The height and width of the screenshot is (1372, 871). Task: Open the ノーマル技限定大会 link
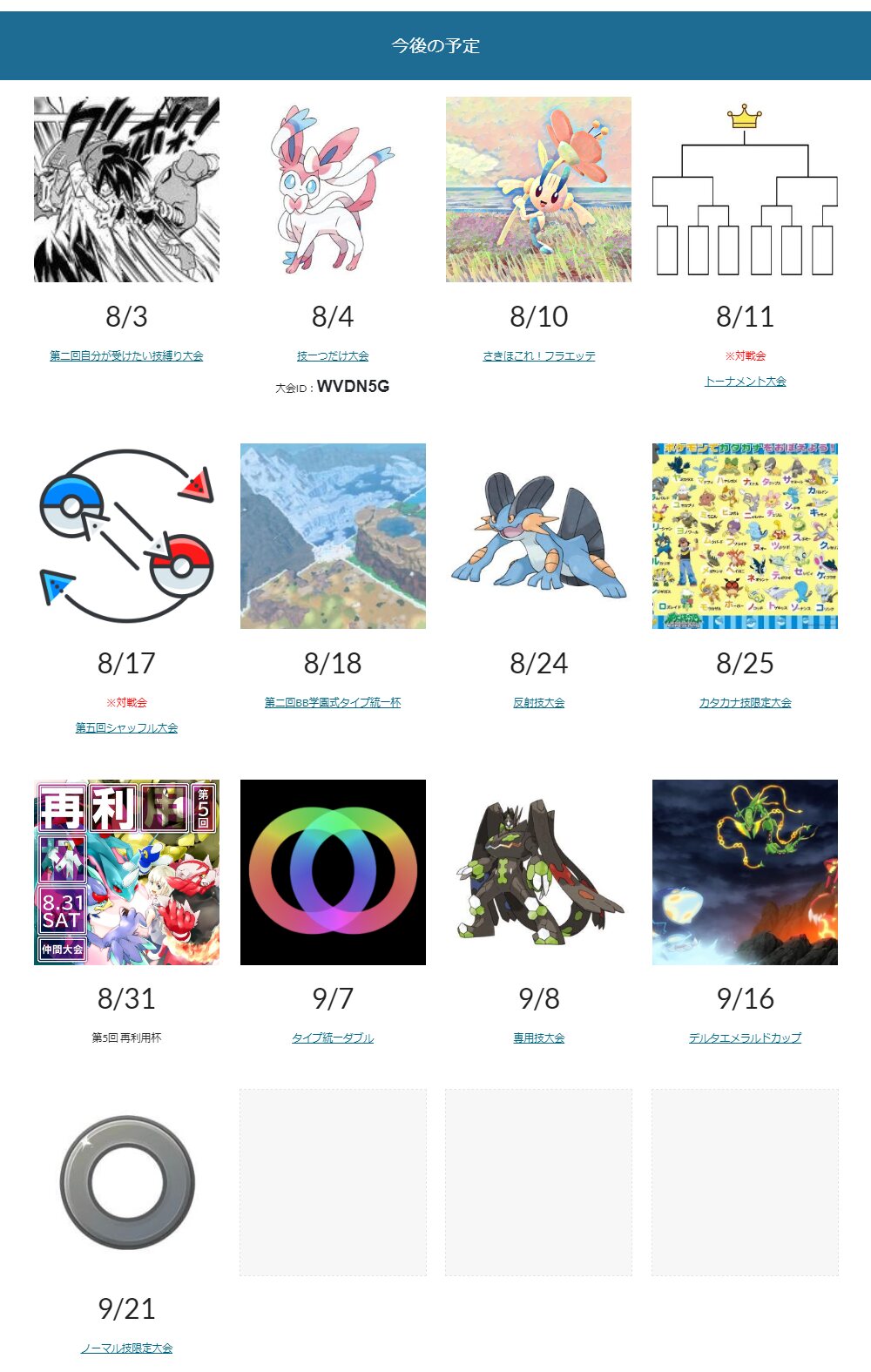(126, 1348)
